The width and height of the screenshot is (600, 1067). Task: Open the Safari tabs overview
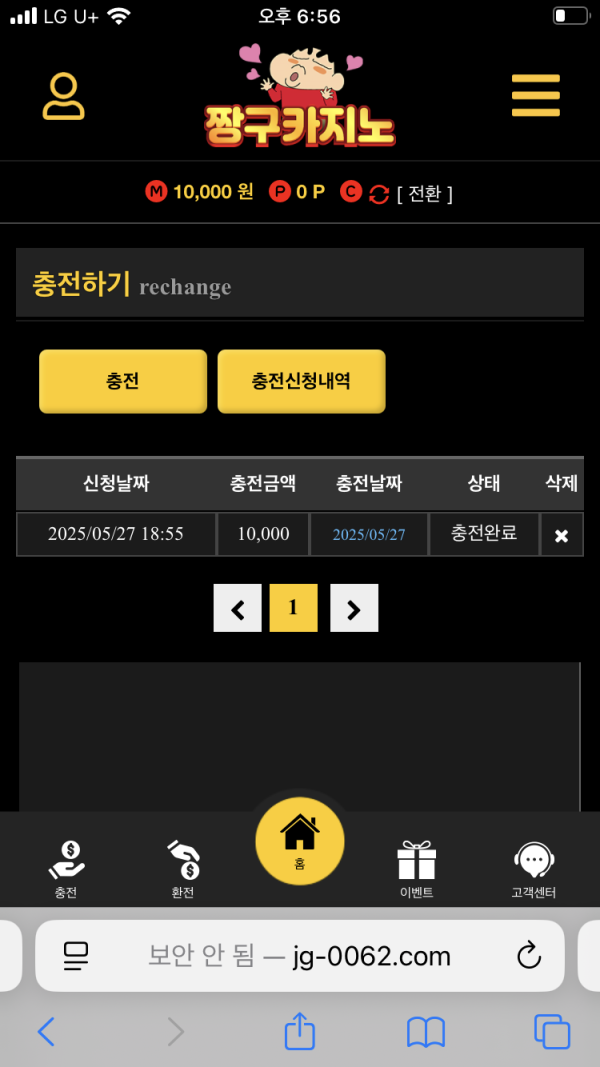tap(551, 1031)
